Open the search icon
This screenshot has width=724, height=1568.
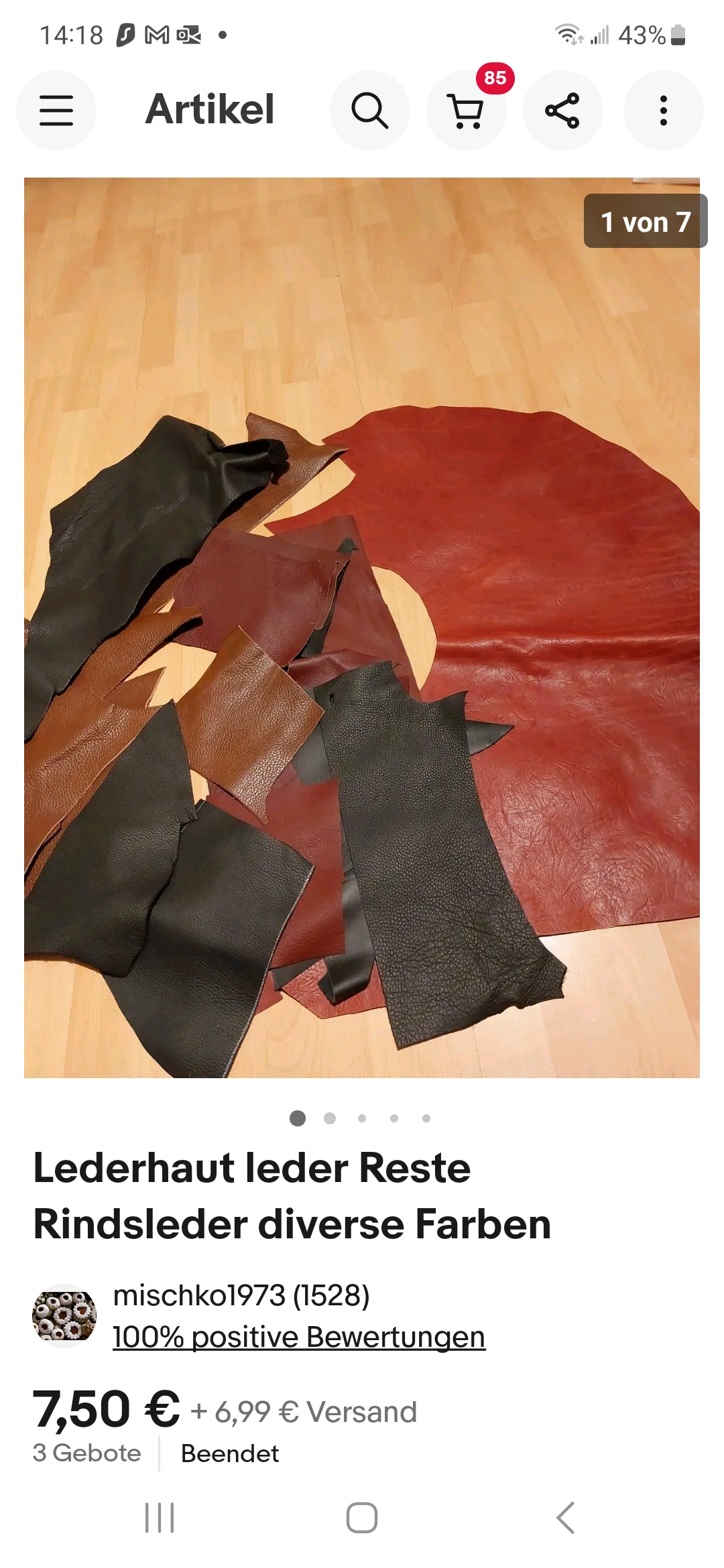tap(369, 111)
